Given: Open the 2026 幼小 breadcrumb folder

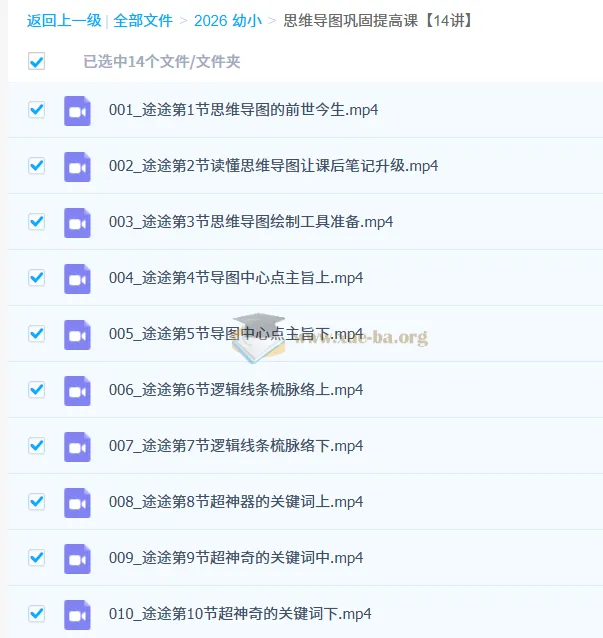Looking at the screenshot, I should click(x=228, y=20).
